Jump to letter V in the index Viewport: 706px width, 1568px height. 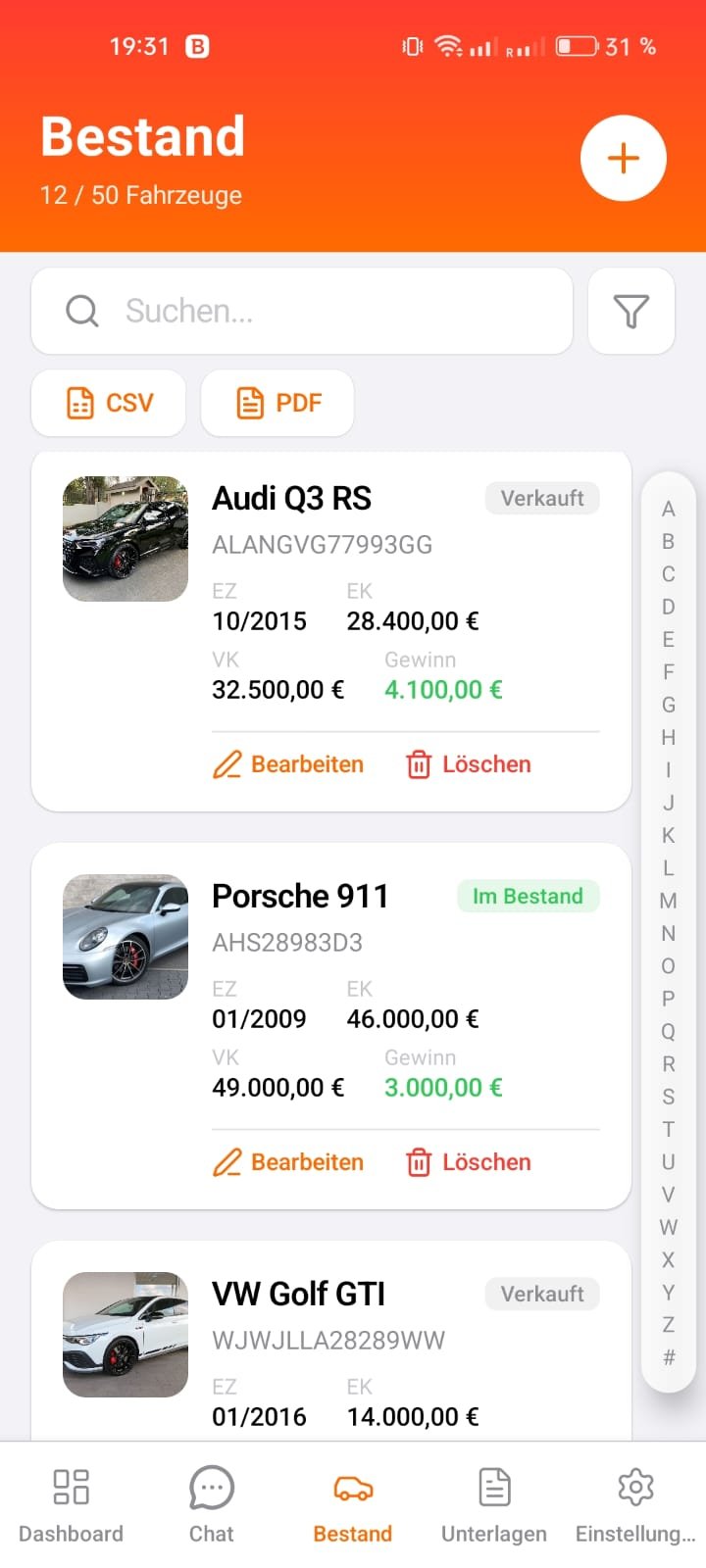669,1195
